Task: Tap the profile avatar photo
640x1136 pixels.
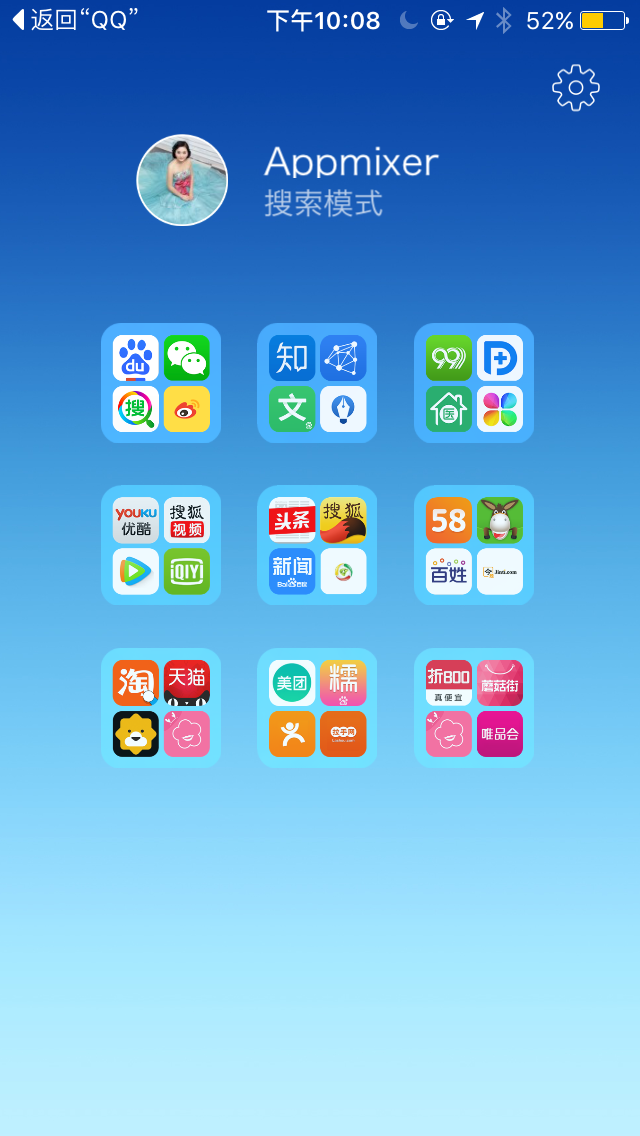Action: pyautogui.click(x=182, y=180)
